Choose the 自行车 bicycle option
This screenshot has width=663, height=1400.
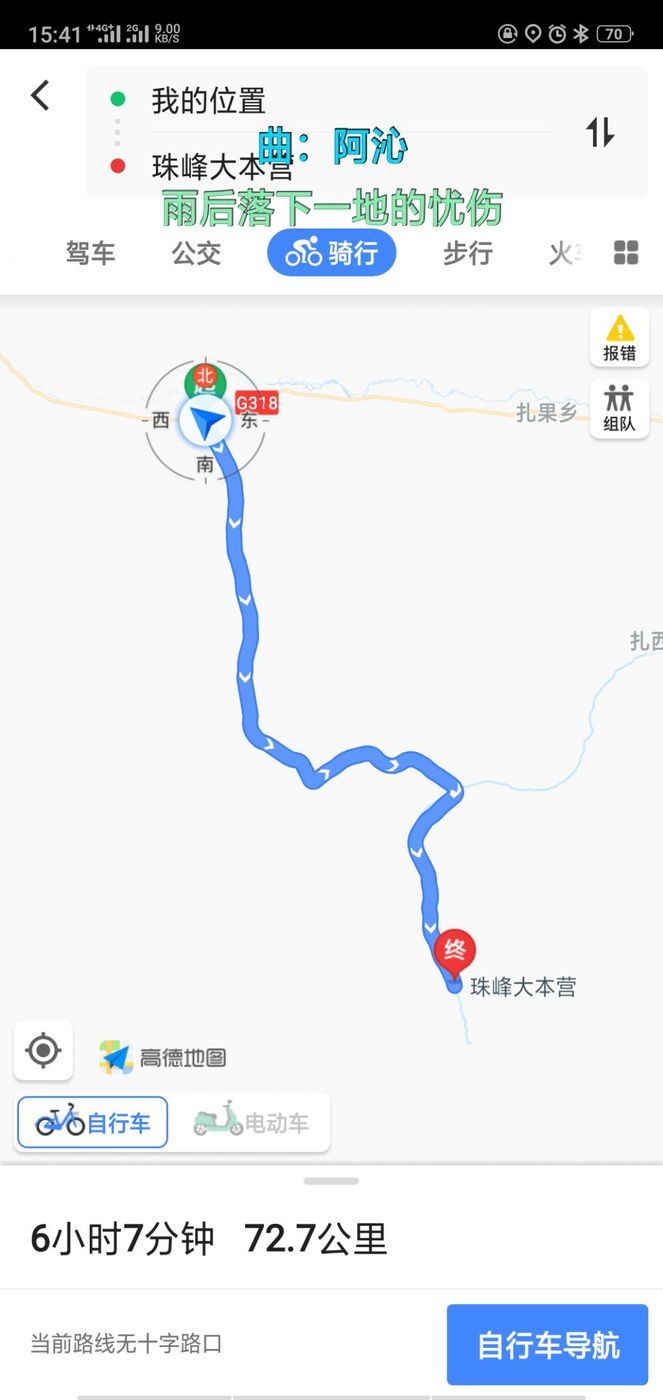93,1123
